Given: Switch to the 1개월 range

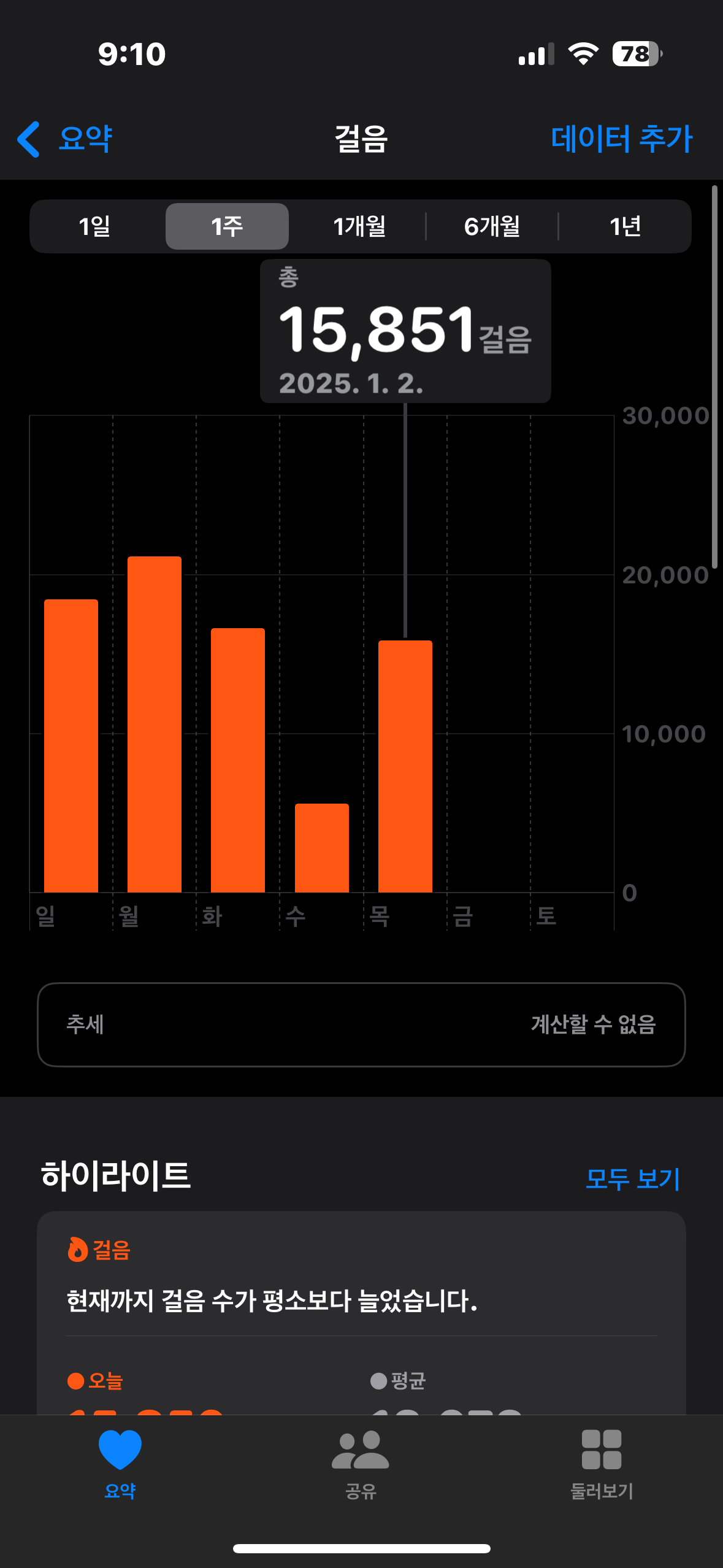Looking at the screenshot, I should pos(359,226).
